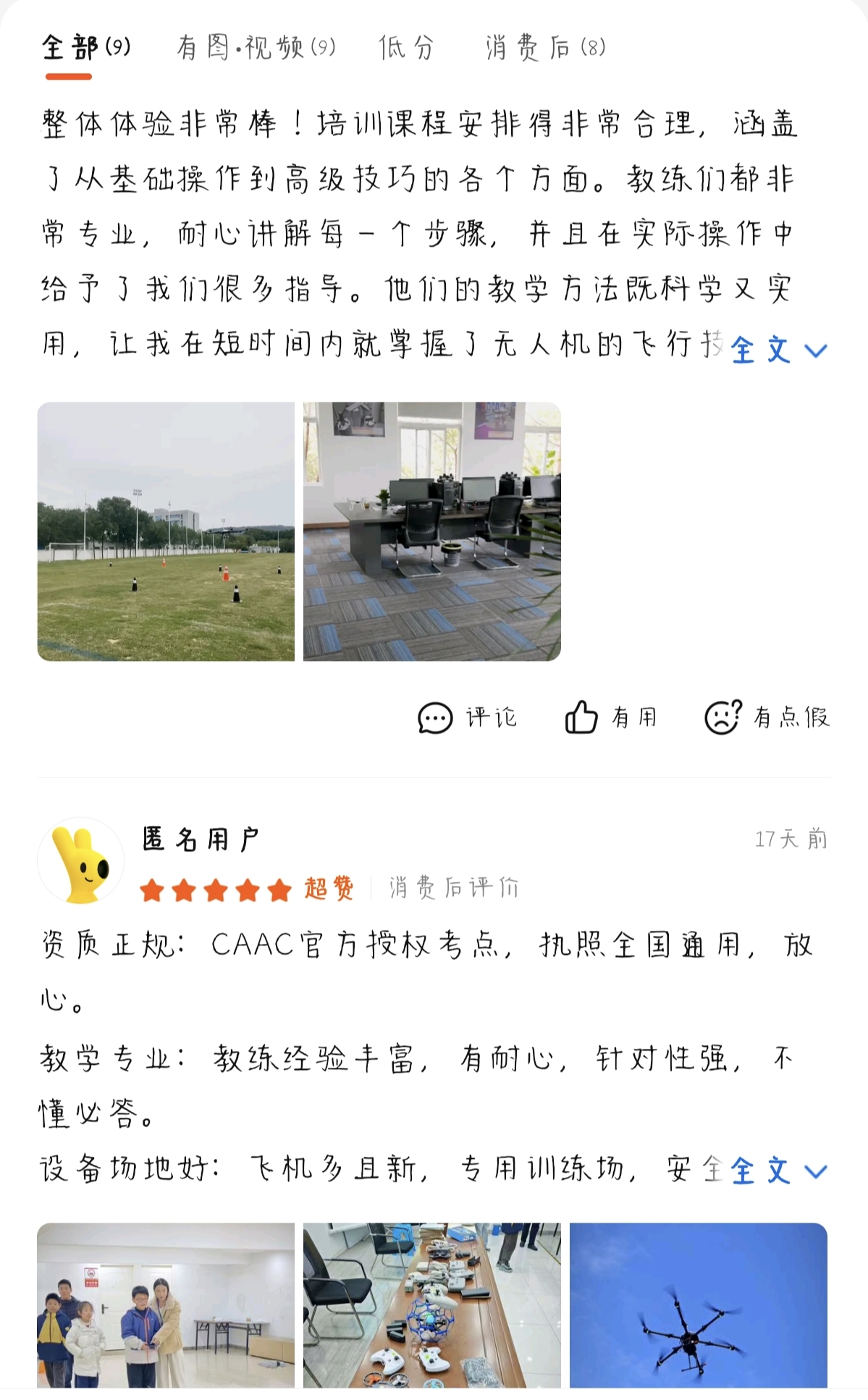Mark the first review as 有用
This screenshot has width=868, height=1400.
(612, 717)
